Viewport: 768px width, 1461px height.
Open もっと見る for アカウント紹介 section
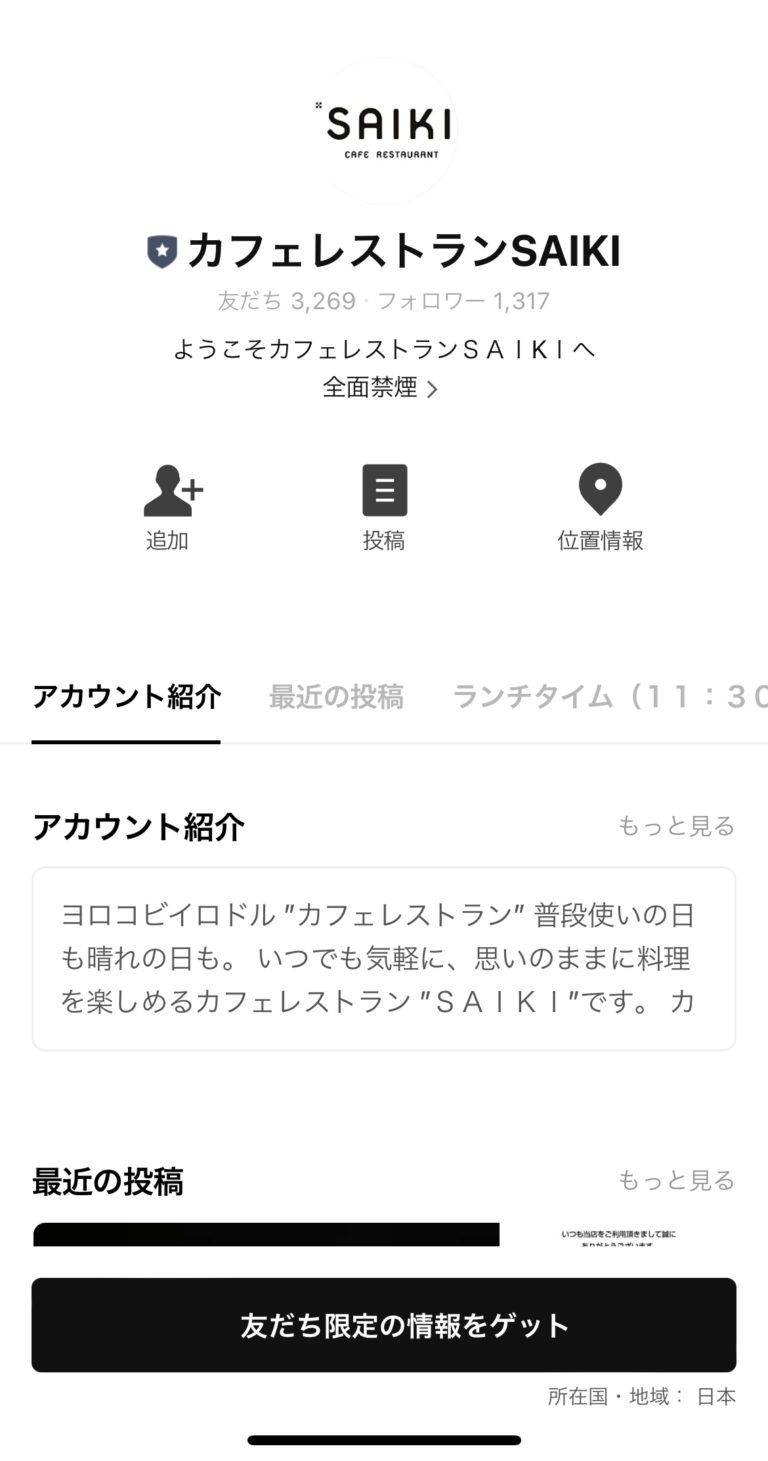tap(675, 826)
